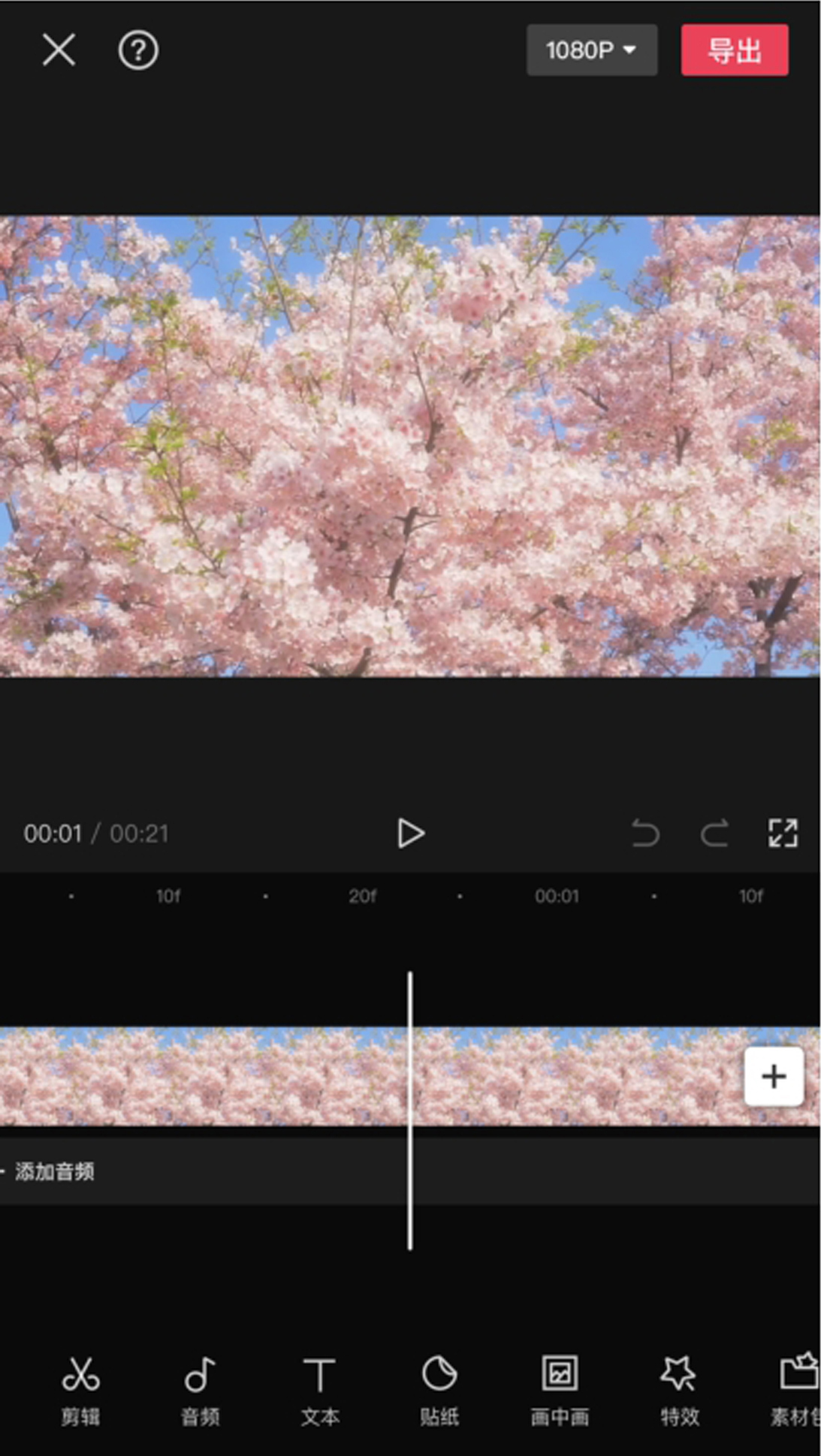Select the cherry blossom clip in timeline

click(225, 1077)
